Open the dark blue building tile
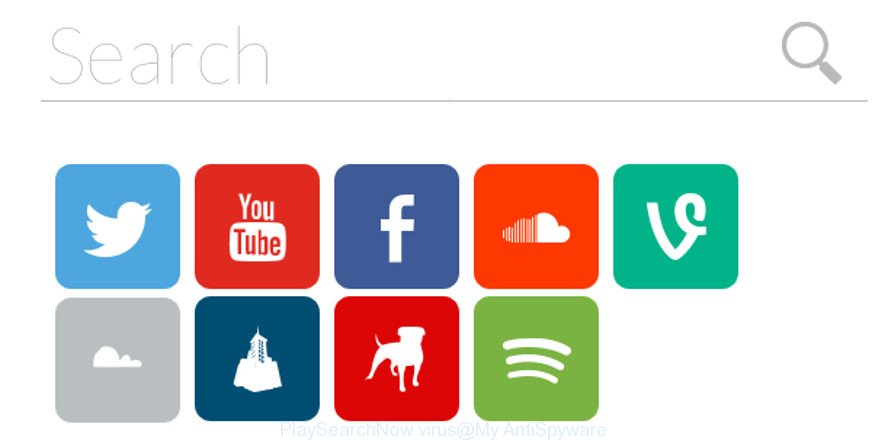 click(x=257, y=358)
